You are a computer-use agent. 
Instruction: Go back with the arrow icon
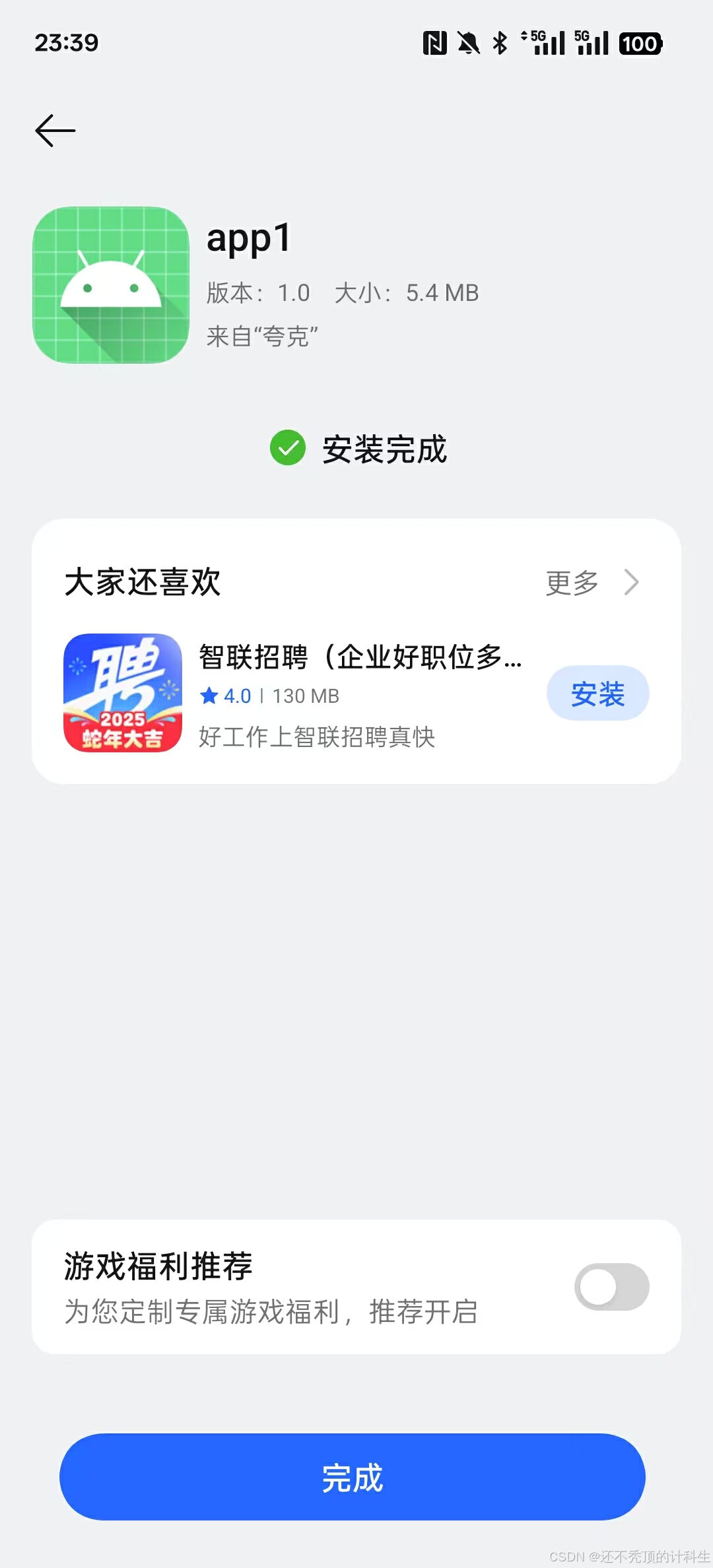pos(55,130)
